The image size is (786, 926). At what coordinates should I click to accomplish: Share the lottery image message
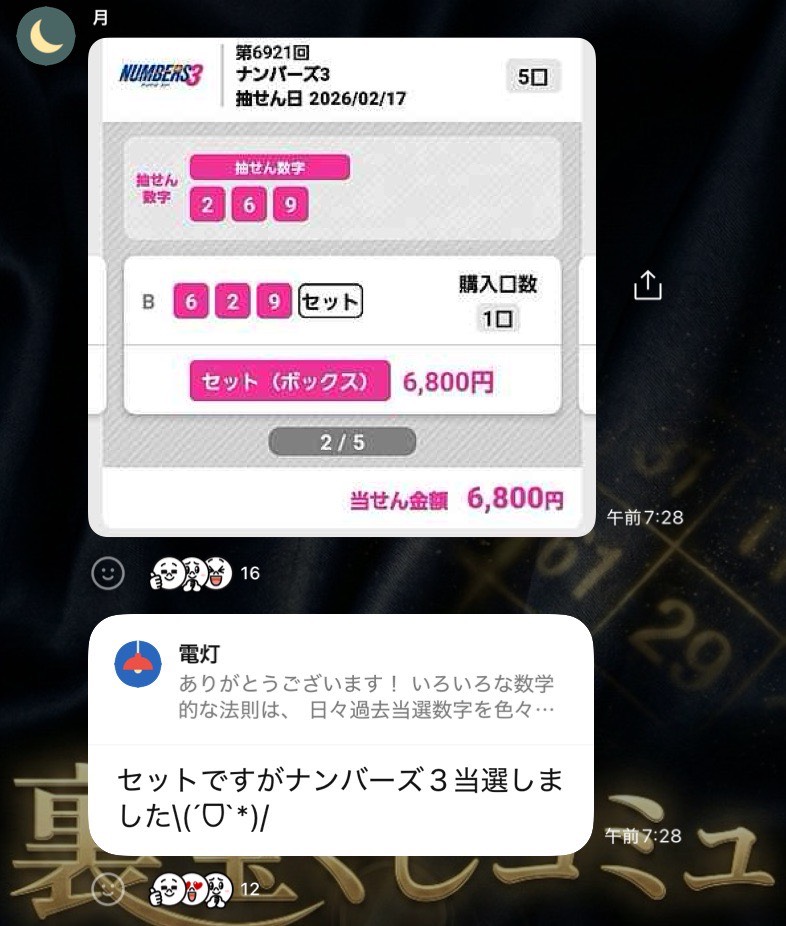(x=648, y=286)
